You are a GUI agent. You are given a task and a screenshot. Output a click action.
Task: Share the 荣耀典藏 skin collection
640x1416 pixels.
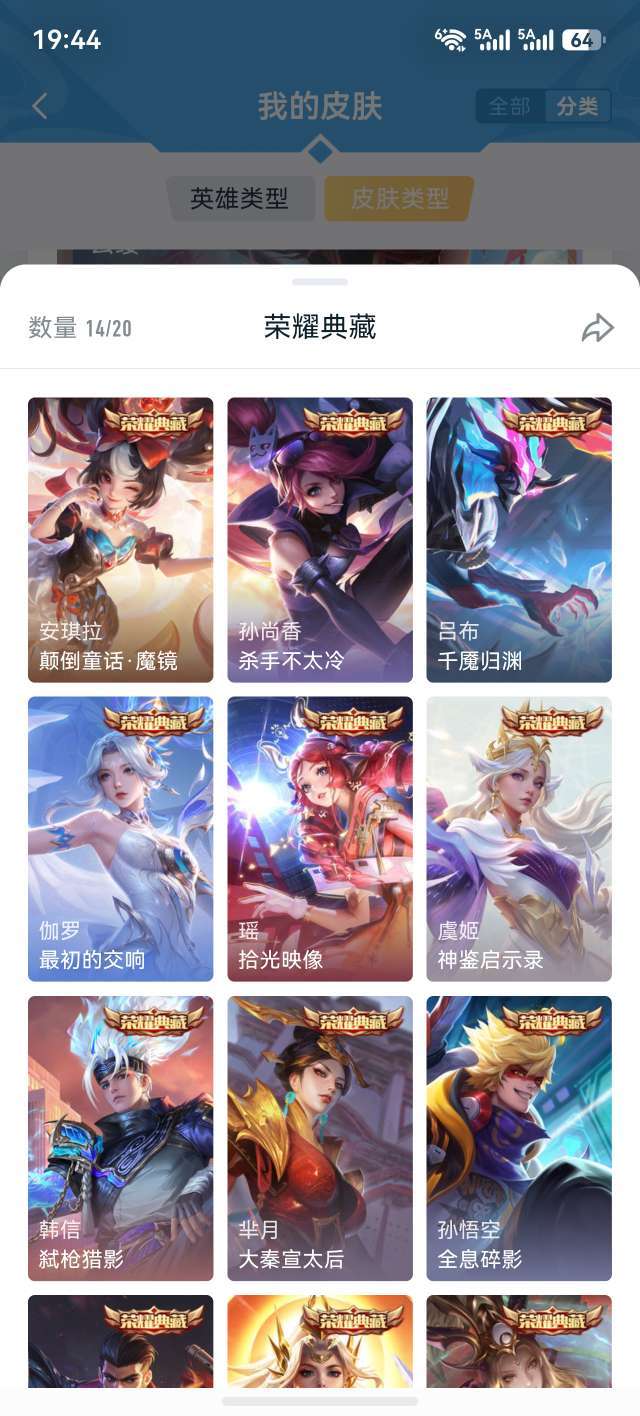pos(597,327)
